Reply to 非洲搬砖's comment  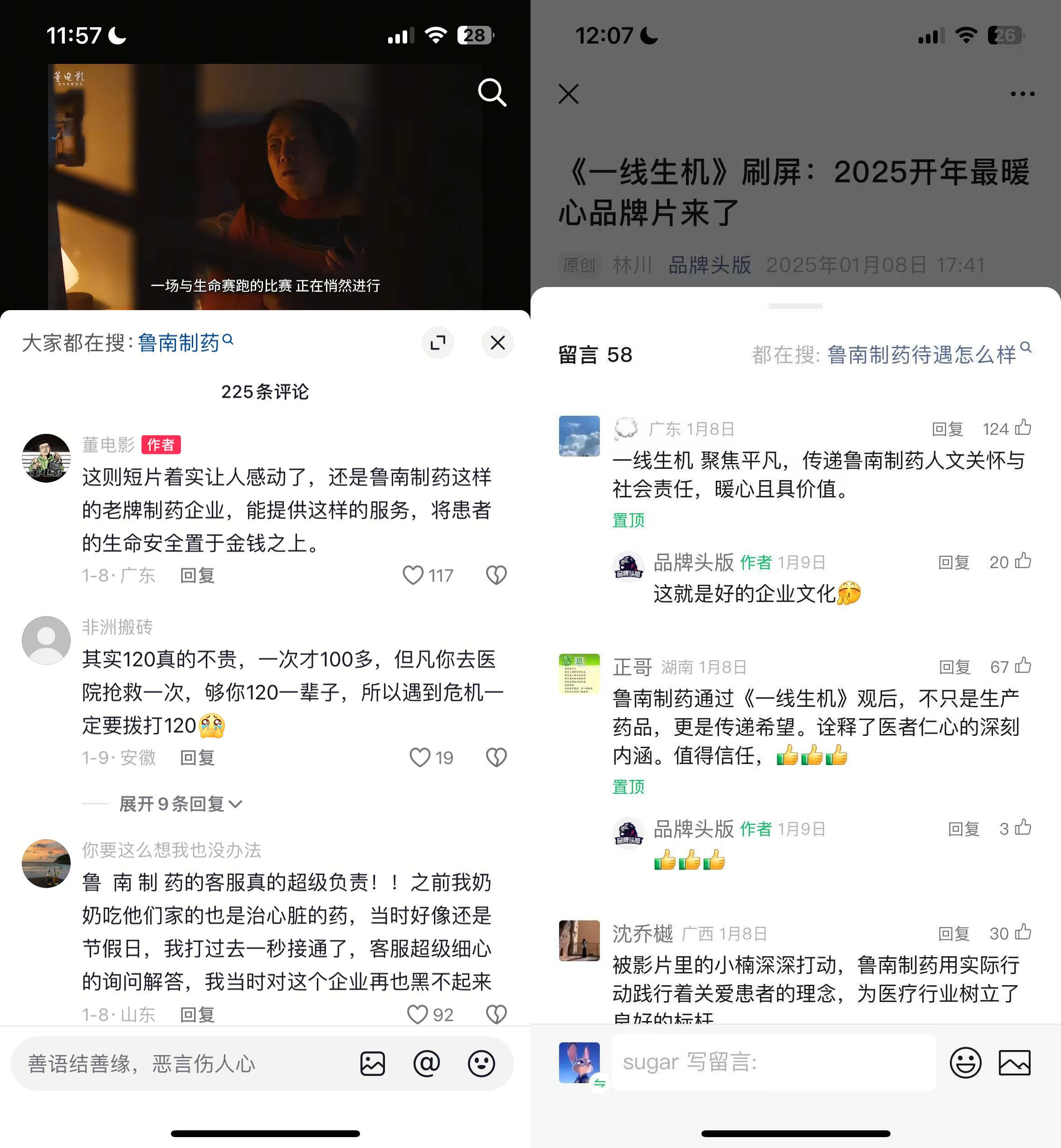coord(197,758)
